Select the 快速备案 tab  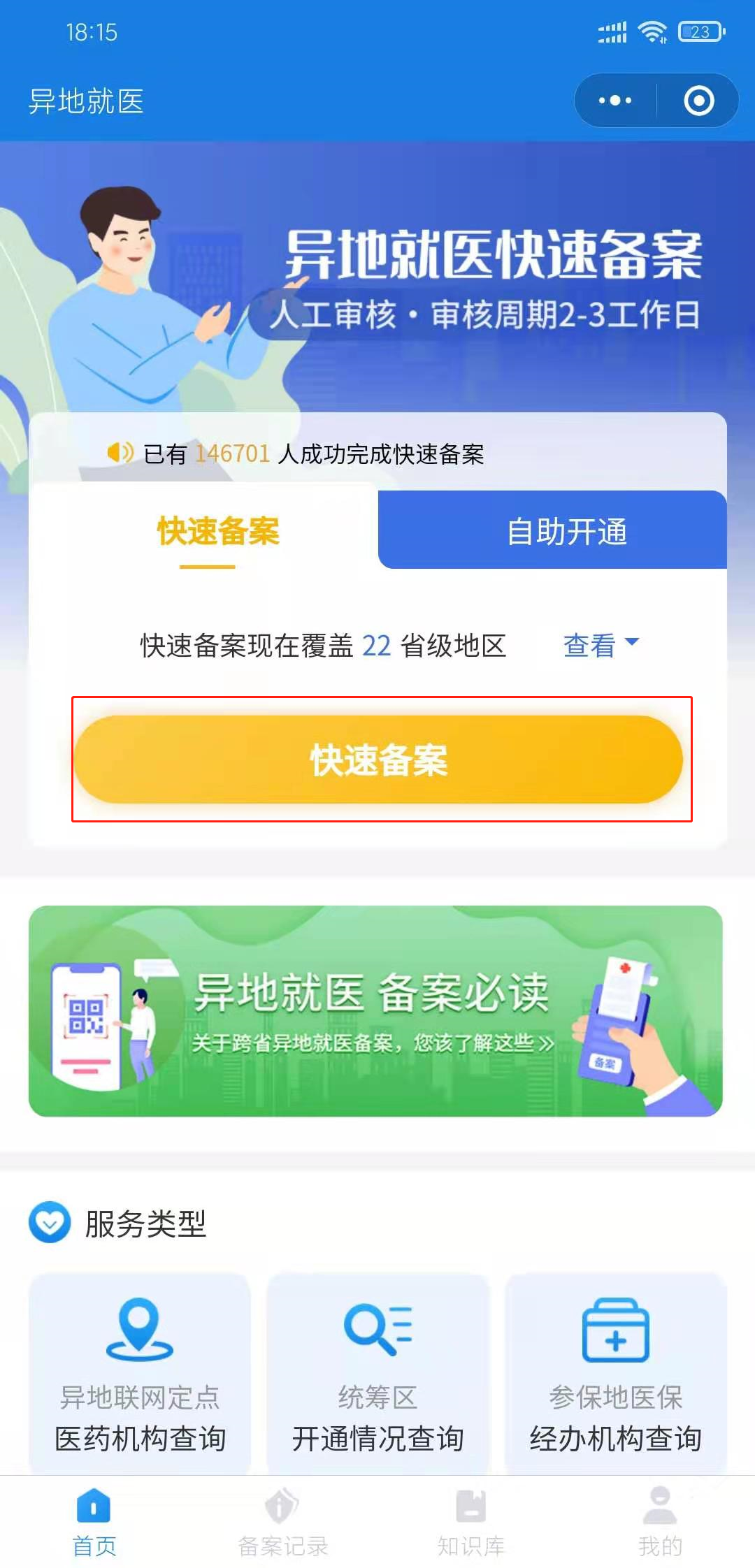coord(218,531)
